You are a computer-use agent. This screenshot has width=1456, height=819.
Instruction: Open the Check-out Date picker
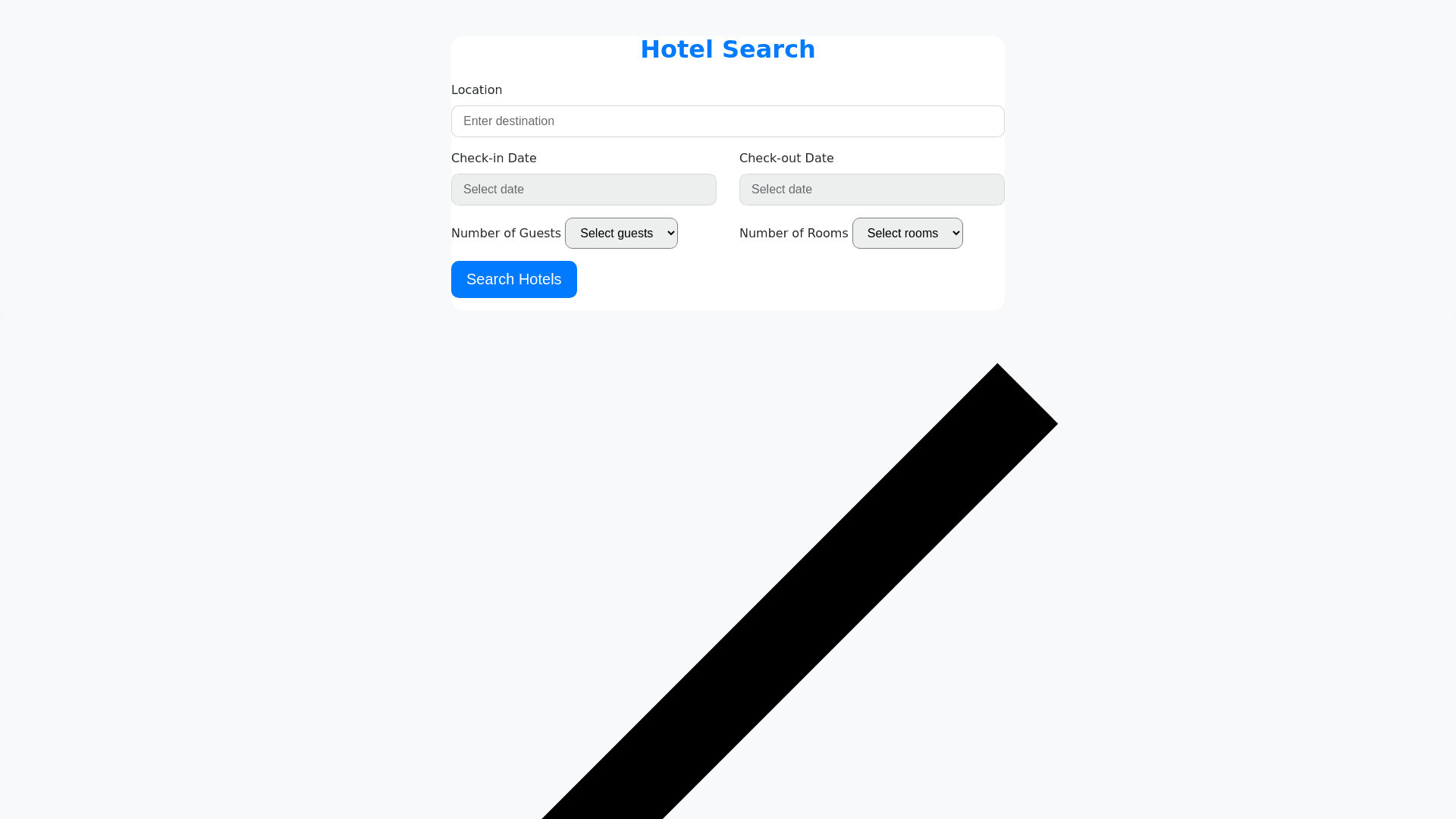pos(871,190)
